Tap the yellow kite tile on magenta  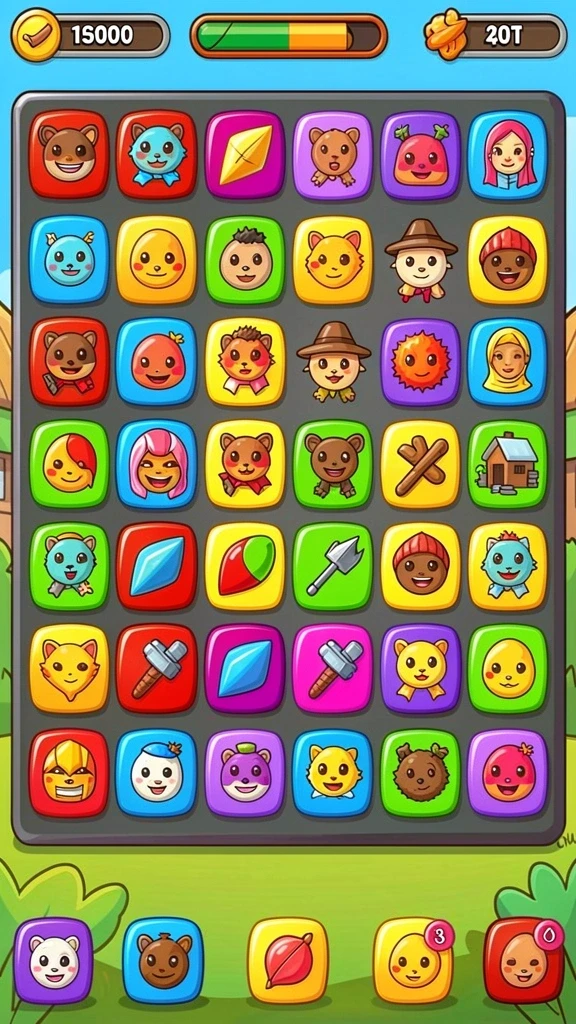245,154
